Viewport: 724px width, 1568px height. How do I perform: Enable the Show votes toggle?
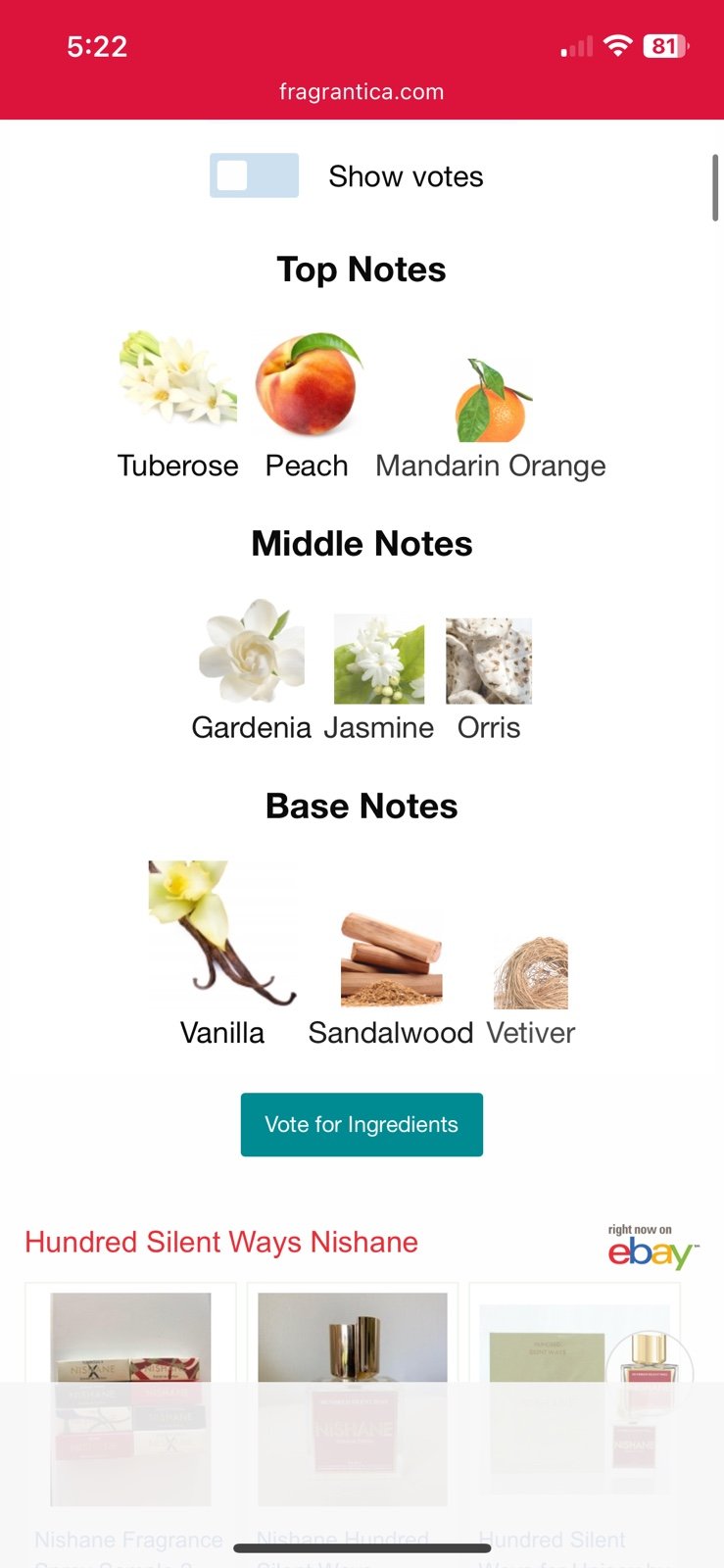tap(254, 175)
